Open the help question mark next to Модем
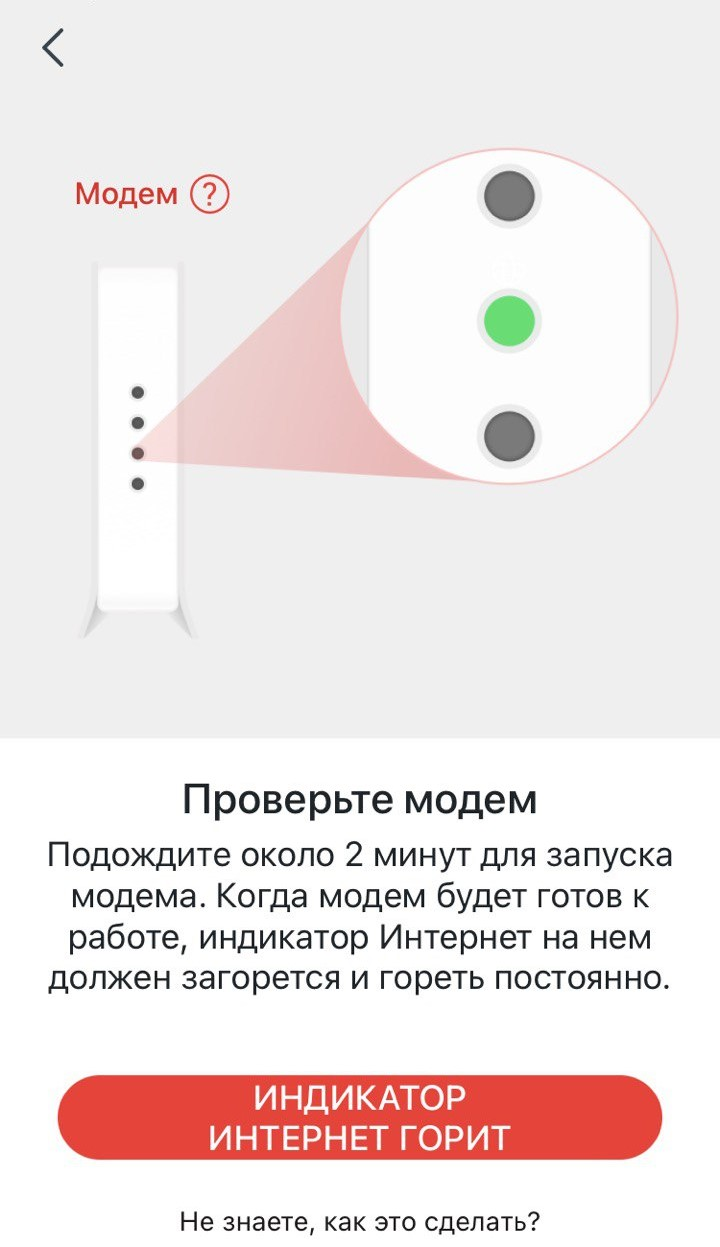The width and height of the screenshot is (720, 1247). click(x=210, y=194)
